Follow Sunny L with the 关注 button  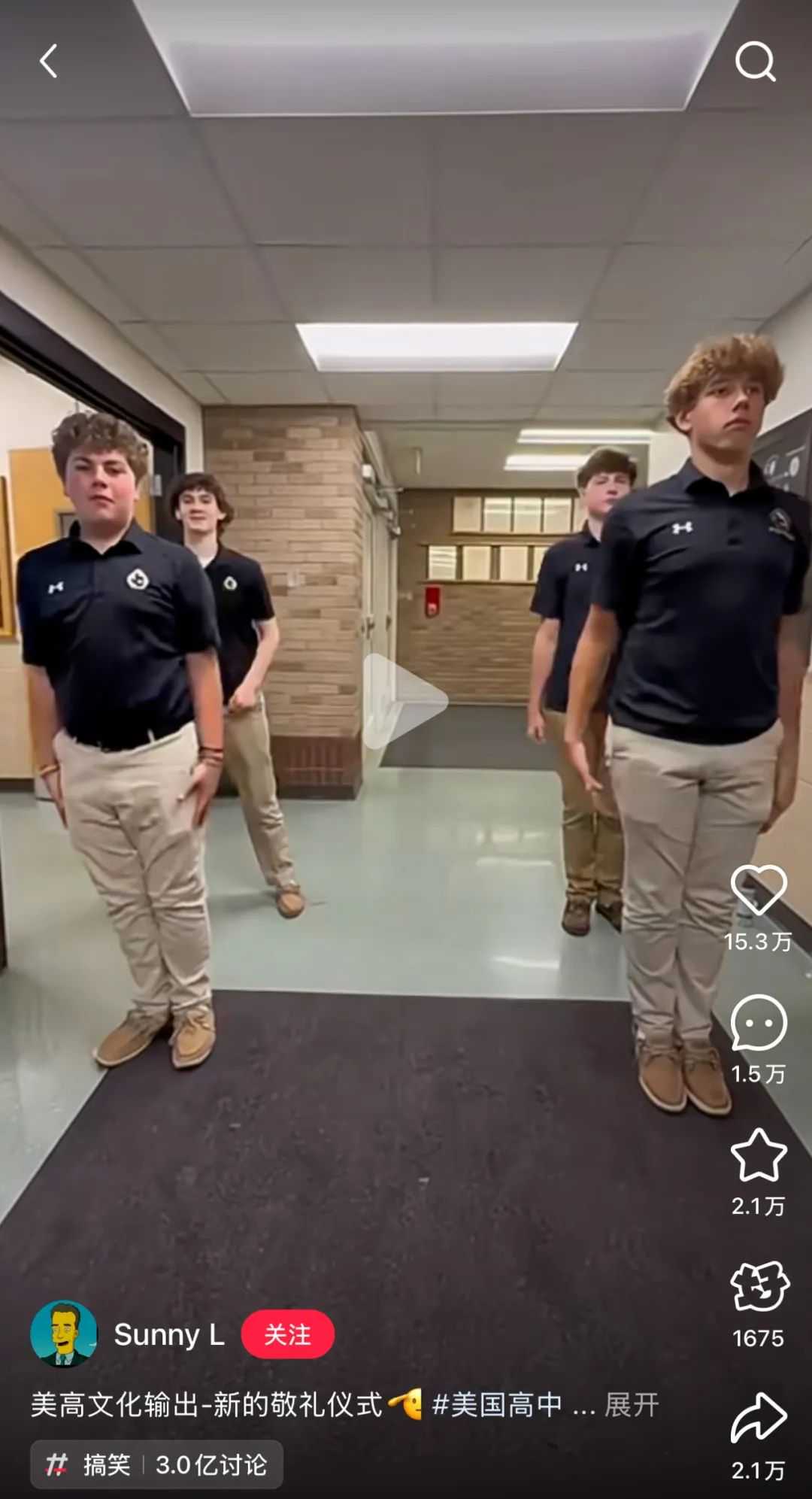pos(287,1335)
